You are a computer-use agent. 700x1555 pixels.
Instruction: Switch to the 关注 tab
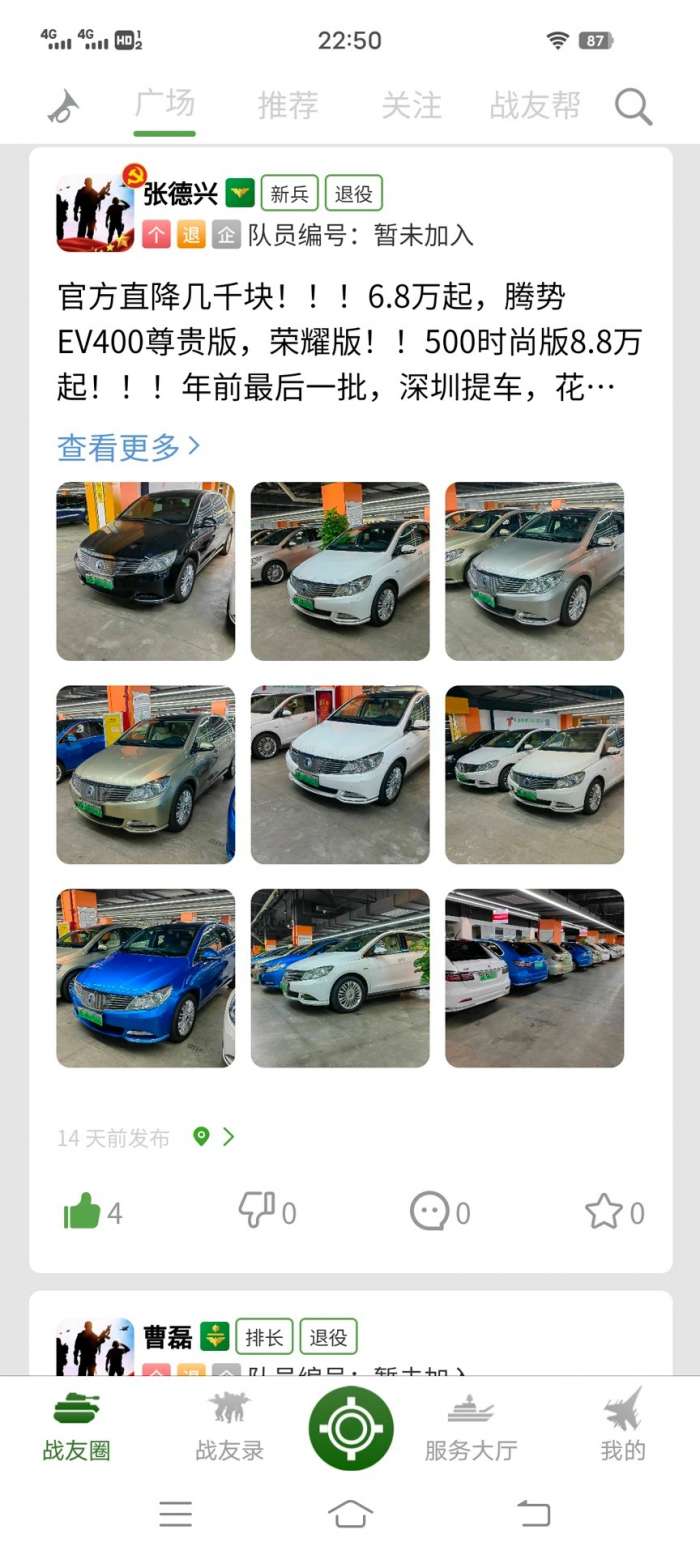[x=411, y=105]
